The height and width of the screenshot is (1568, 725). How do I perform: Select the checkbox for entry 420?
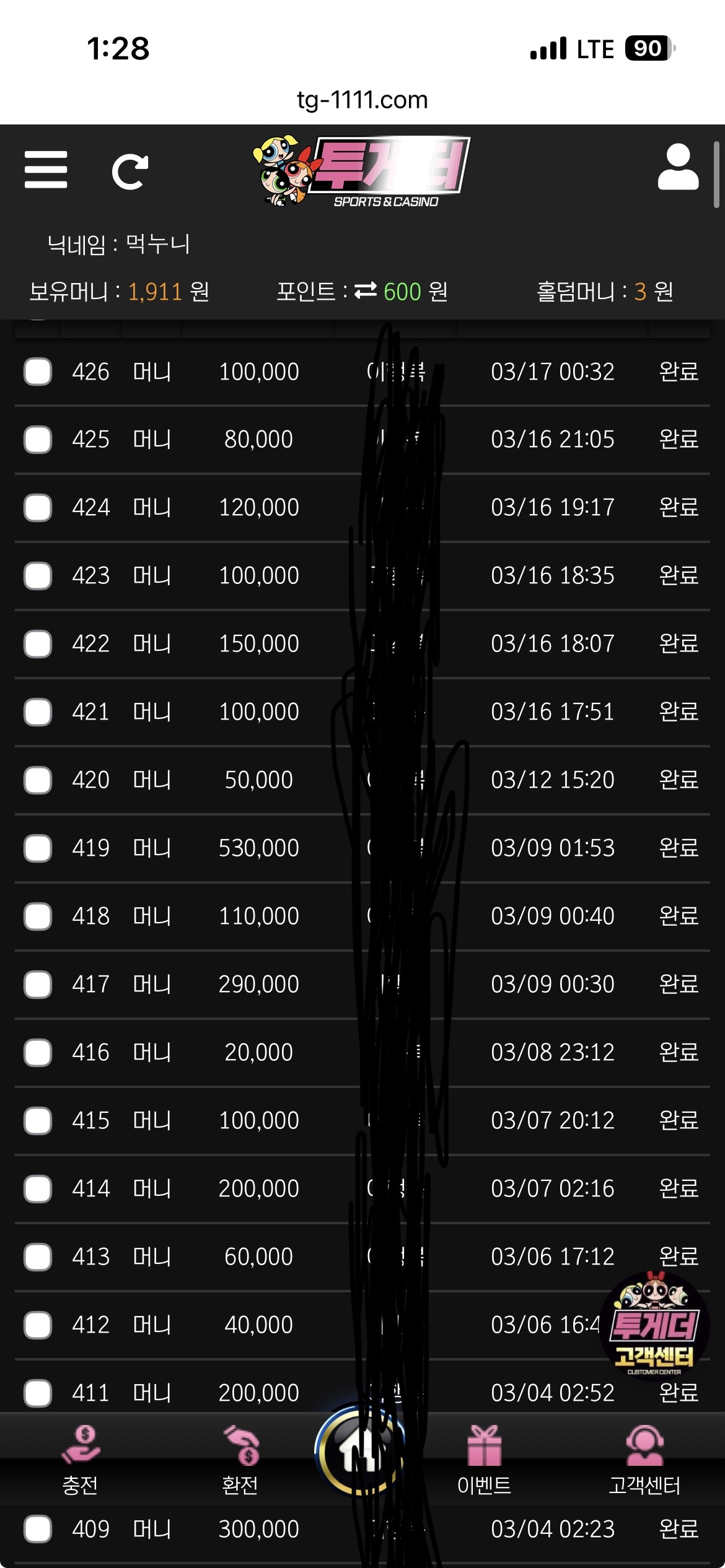coord(38,780)
